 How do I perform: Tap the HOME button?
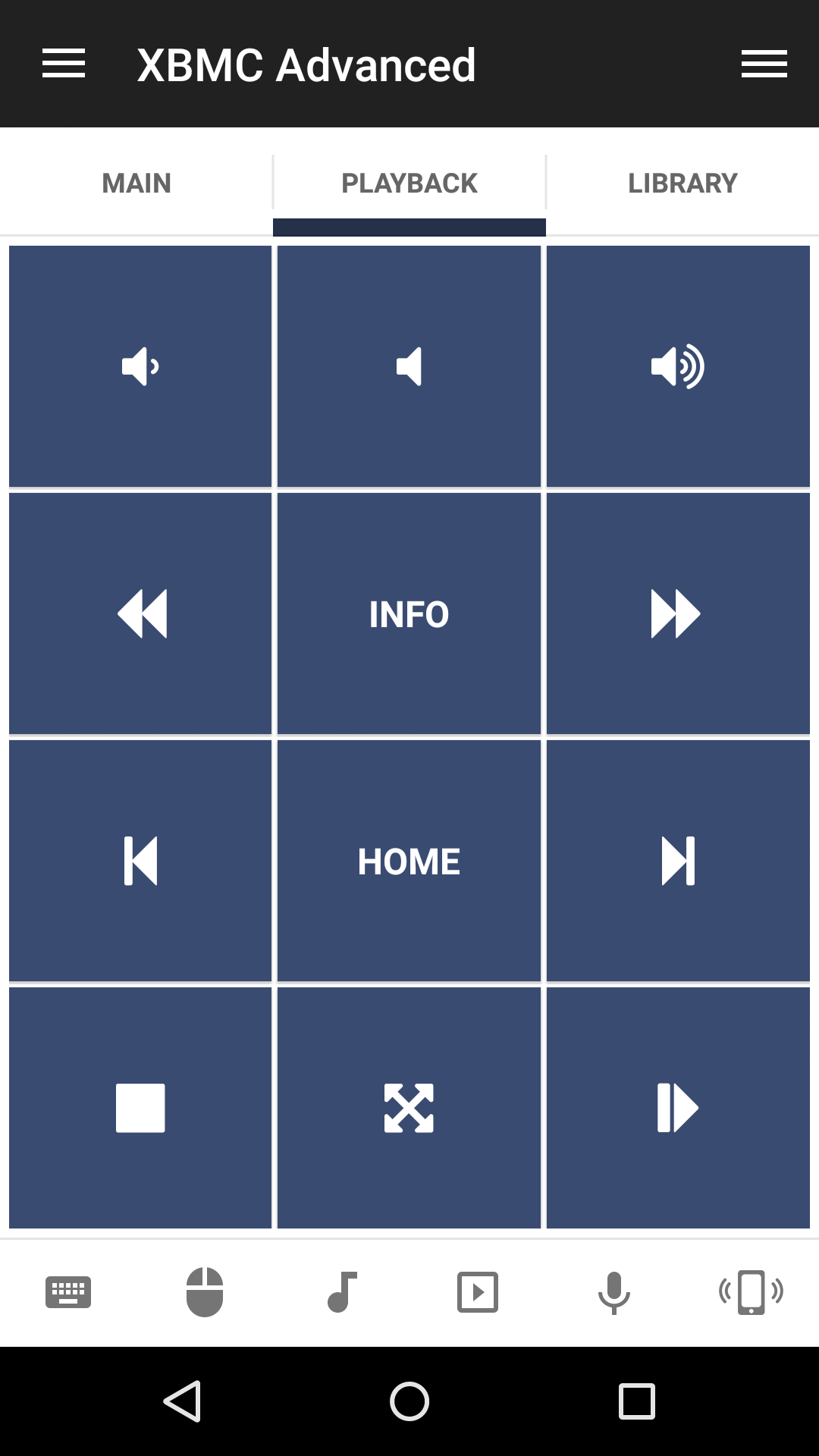[409, 861]
